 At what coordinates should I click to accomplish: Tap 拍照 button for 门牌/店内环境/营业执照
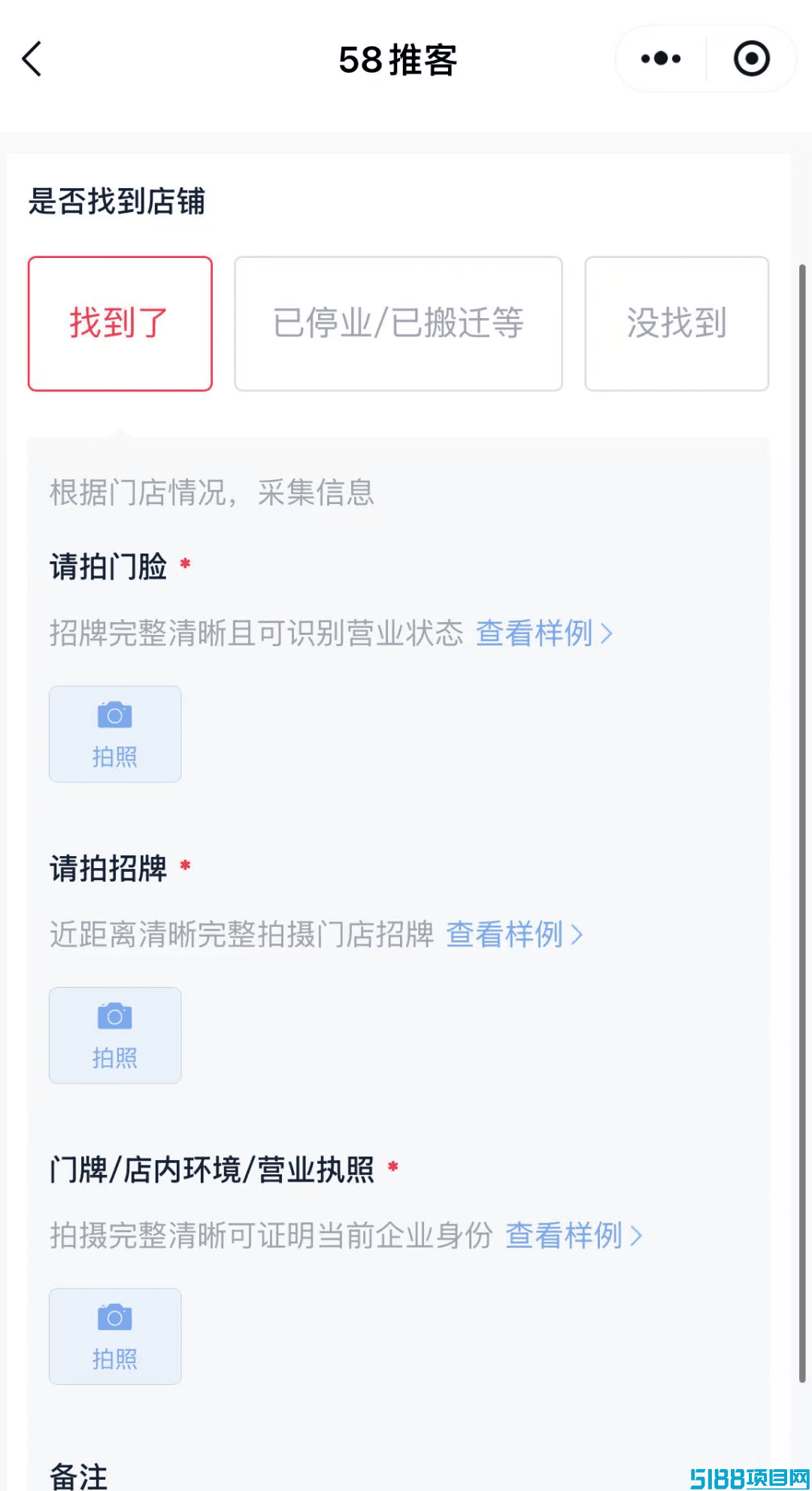(x=115, y=1336)
